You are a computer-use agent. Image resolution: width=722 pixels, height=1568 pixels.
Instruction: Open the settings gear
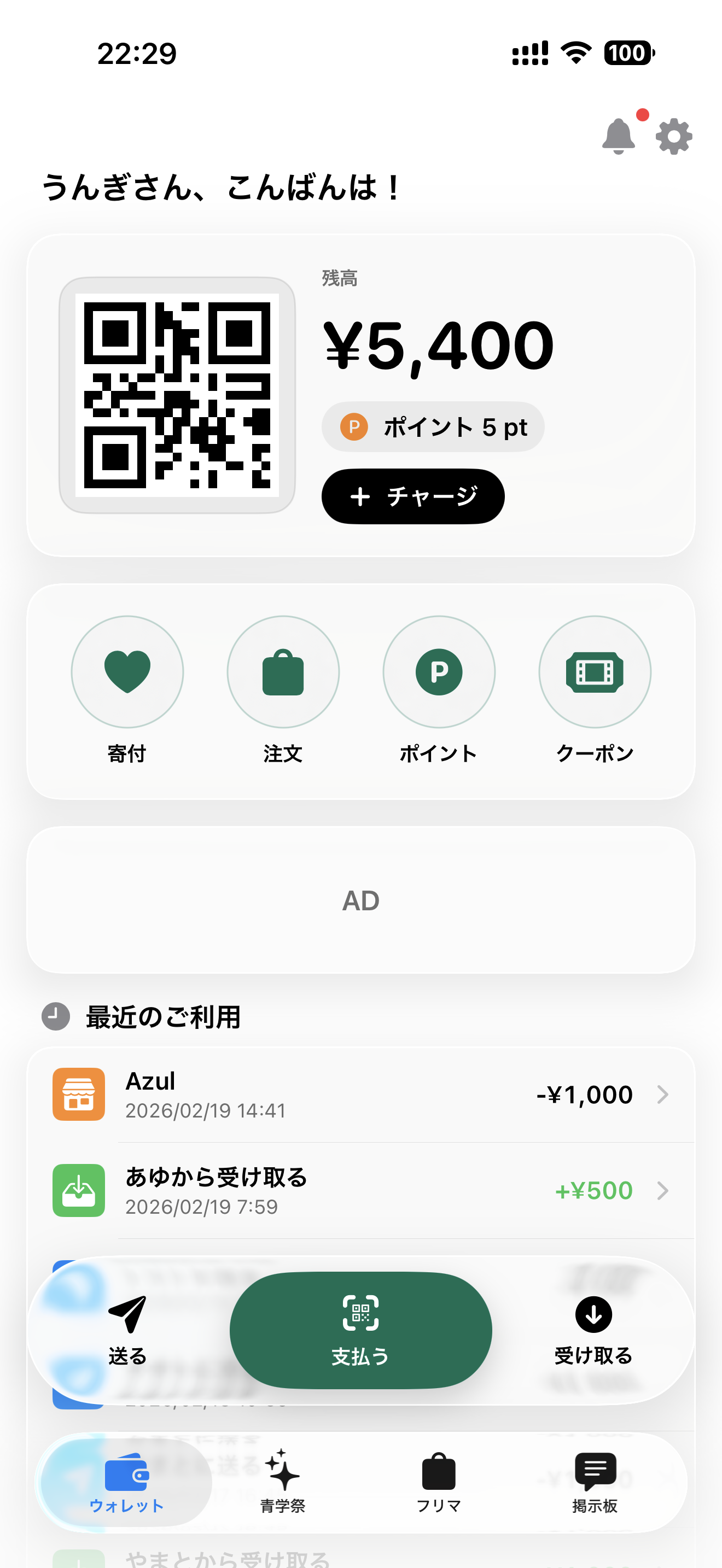pos(674,136)
